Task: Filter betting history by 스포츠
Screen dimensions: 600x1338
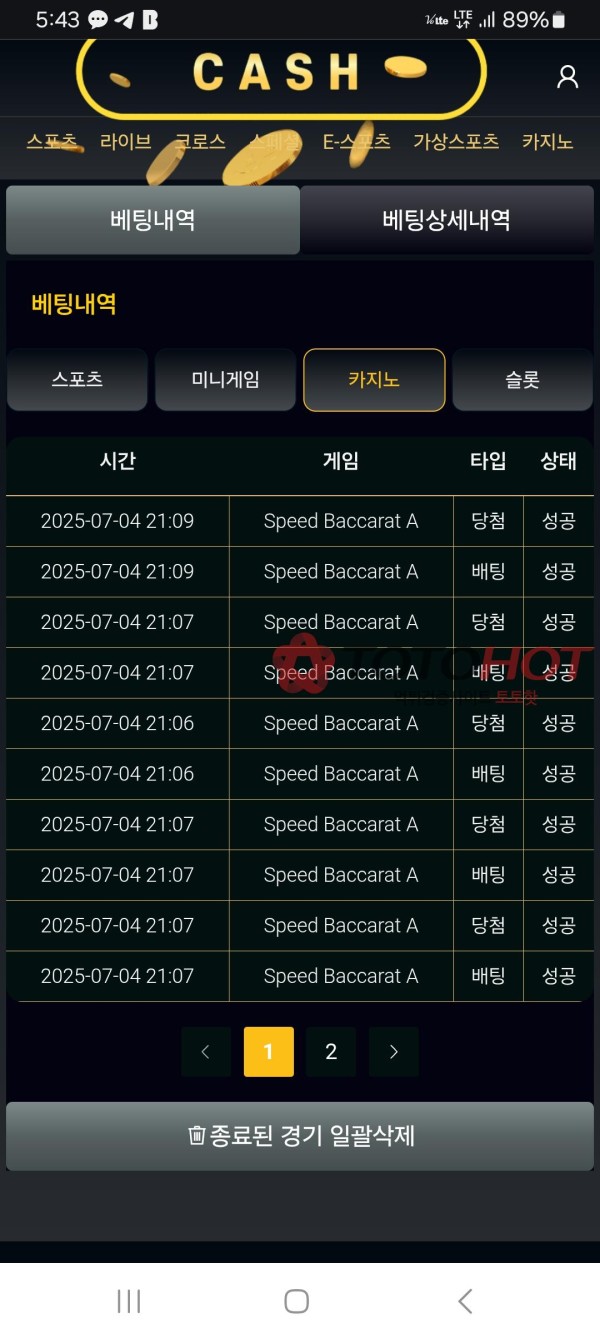Action: coord(77,380)
